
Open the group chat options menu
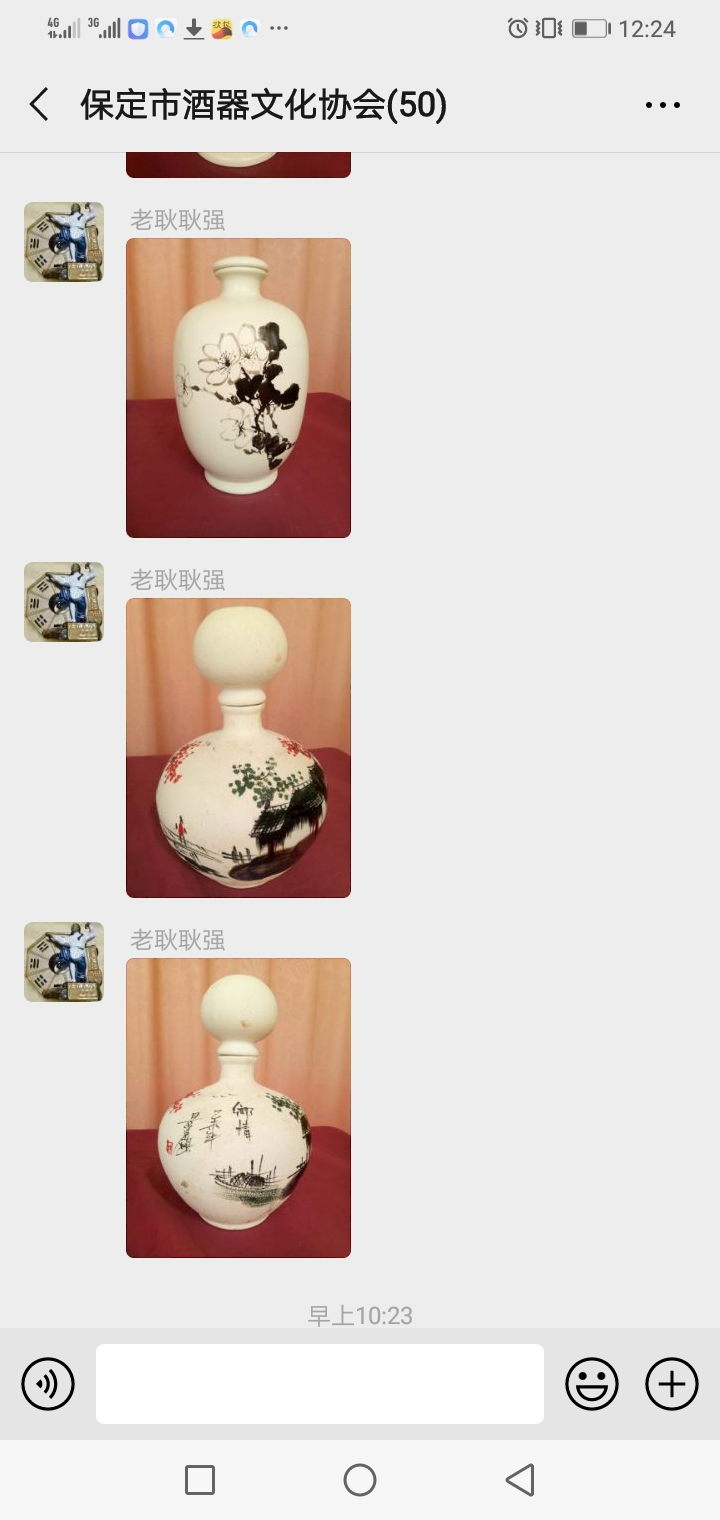tap(662, 105)
